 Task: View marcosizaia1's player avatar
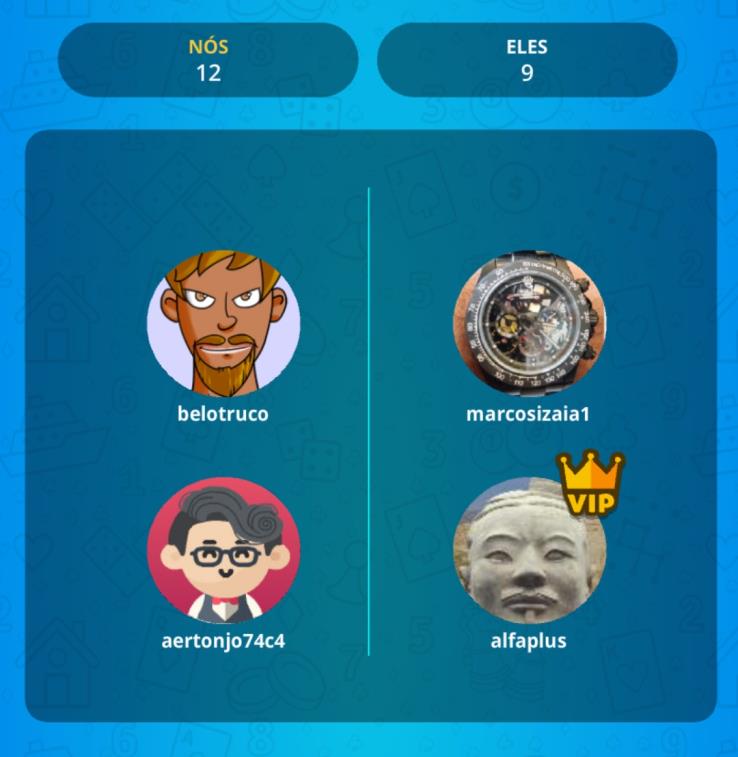point(529,324)
